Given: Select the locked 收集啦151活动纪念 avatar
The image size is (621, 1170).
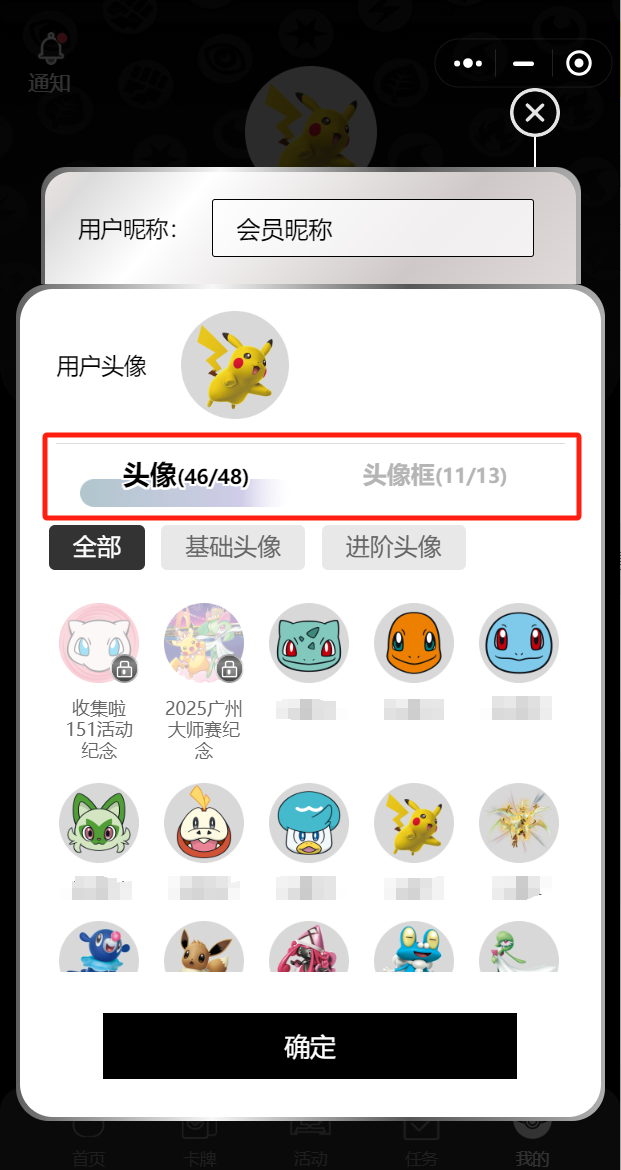Looking at the screenshot, I should tap(99, 643).
